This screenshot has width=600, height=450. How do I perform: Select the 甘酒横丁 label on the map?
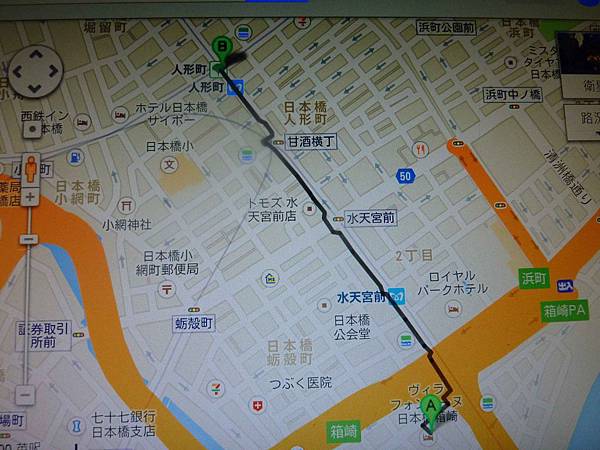310,142
